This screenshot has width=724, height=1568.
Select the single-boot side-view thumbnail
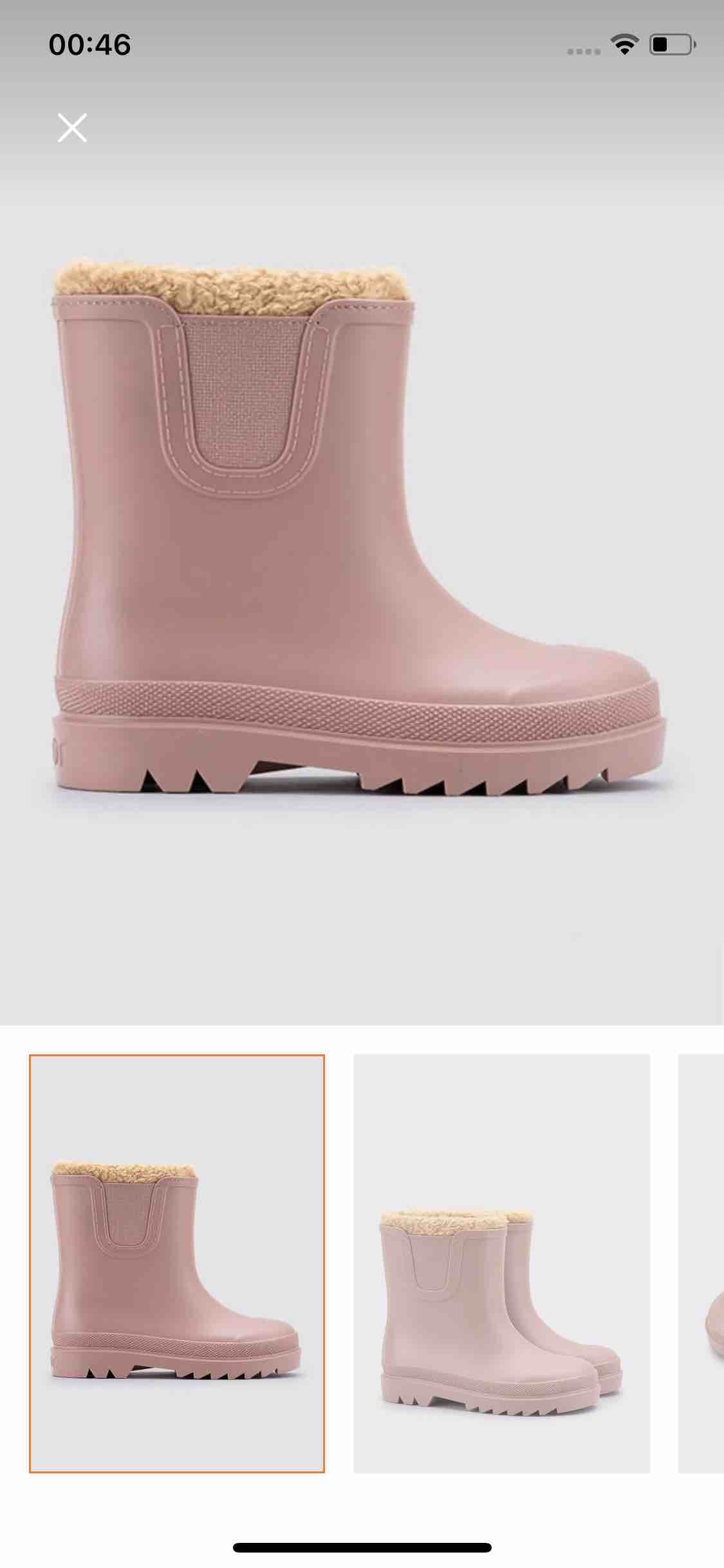tap(177, 1264)
